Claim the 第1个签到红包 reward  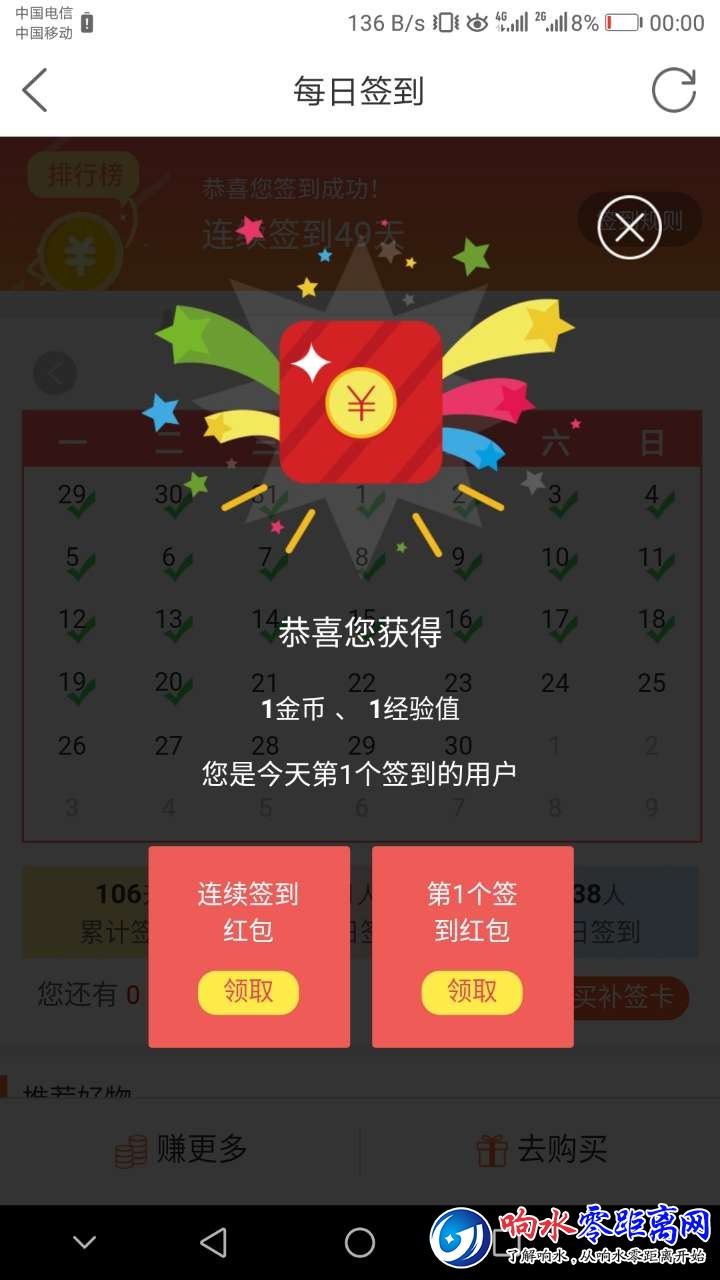472,992
